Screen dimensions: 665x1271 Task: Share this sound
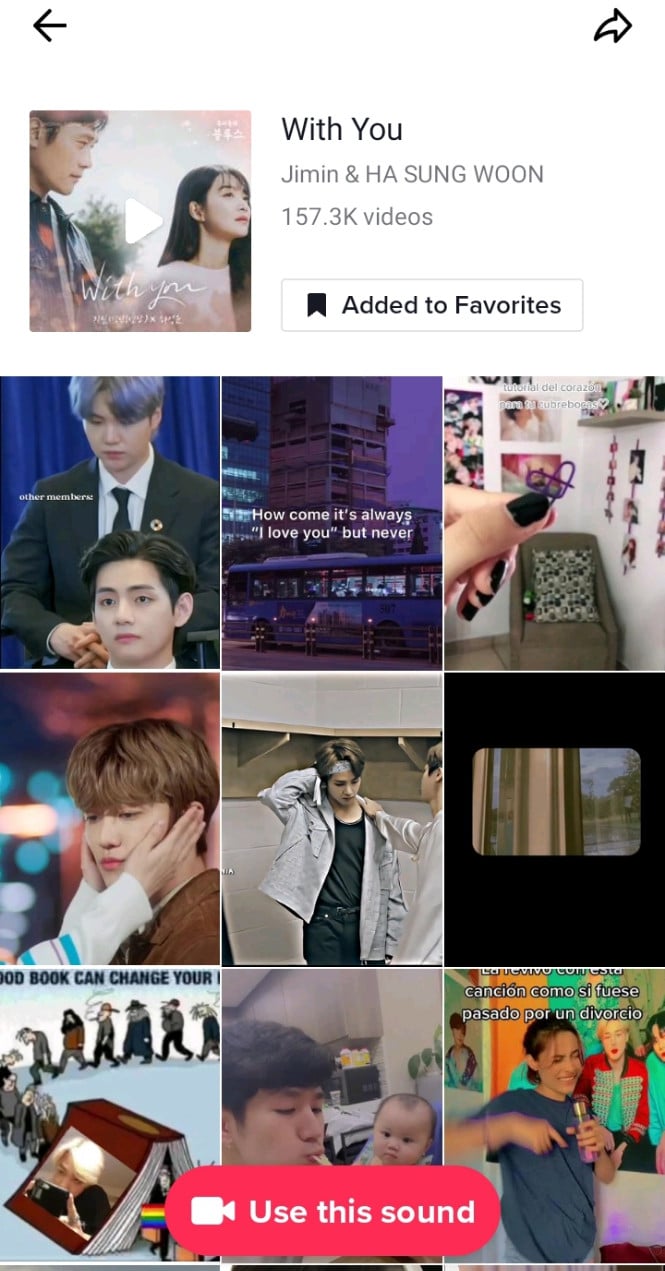click(613, 26)
